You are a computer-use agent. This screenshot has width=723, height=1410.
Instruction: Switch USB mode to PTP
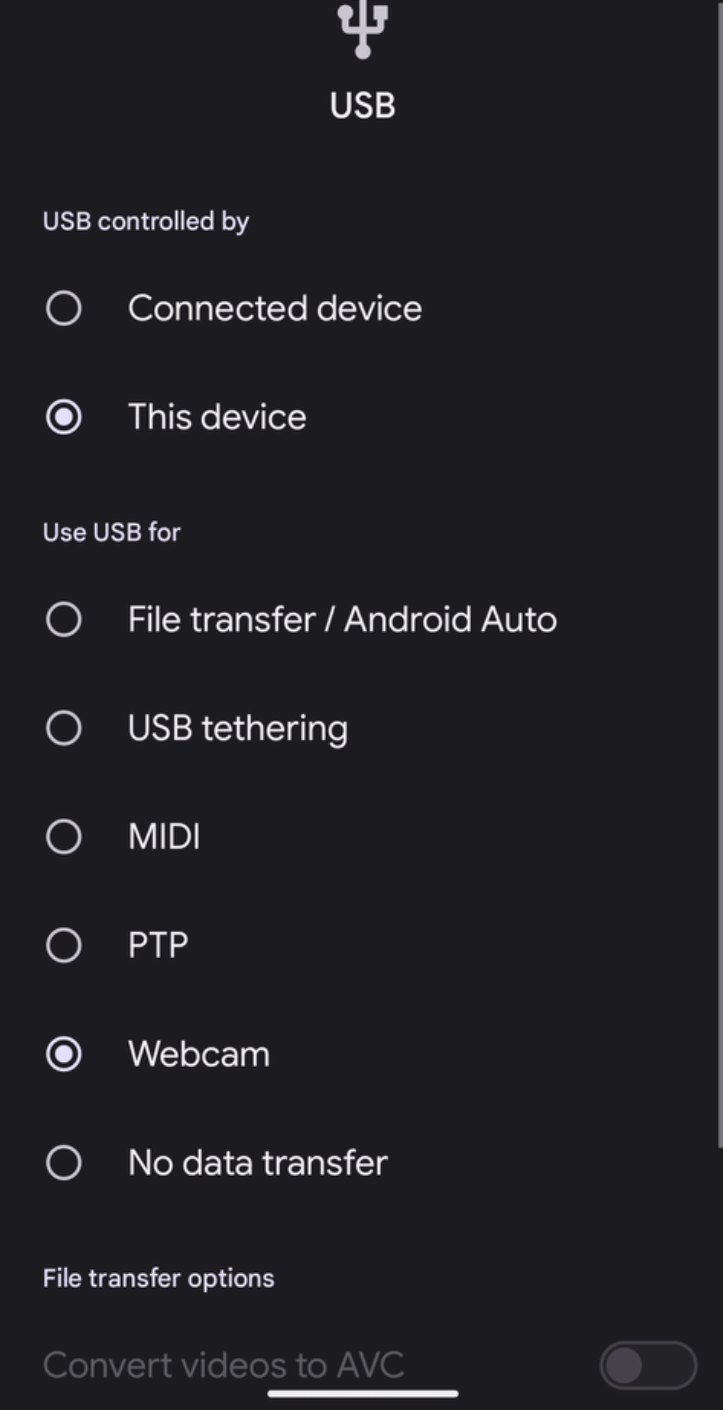[x=63, y=944]
